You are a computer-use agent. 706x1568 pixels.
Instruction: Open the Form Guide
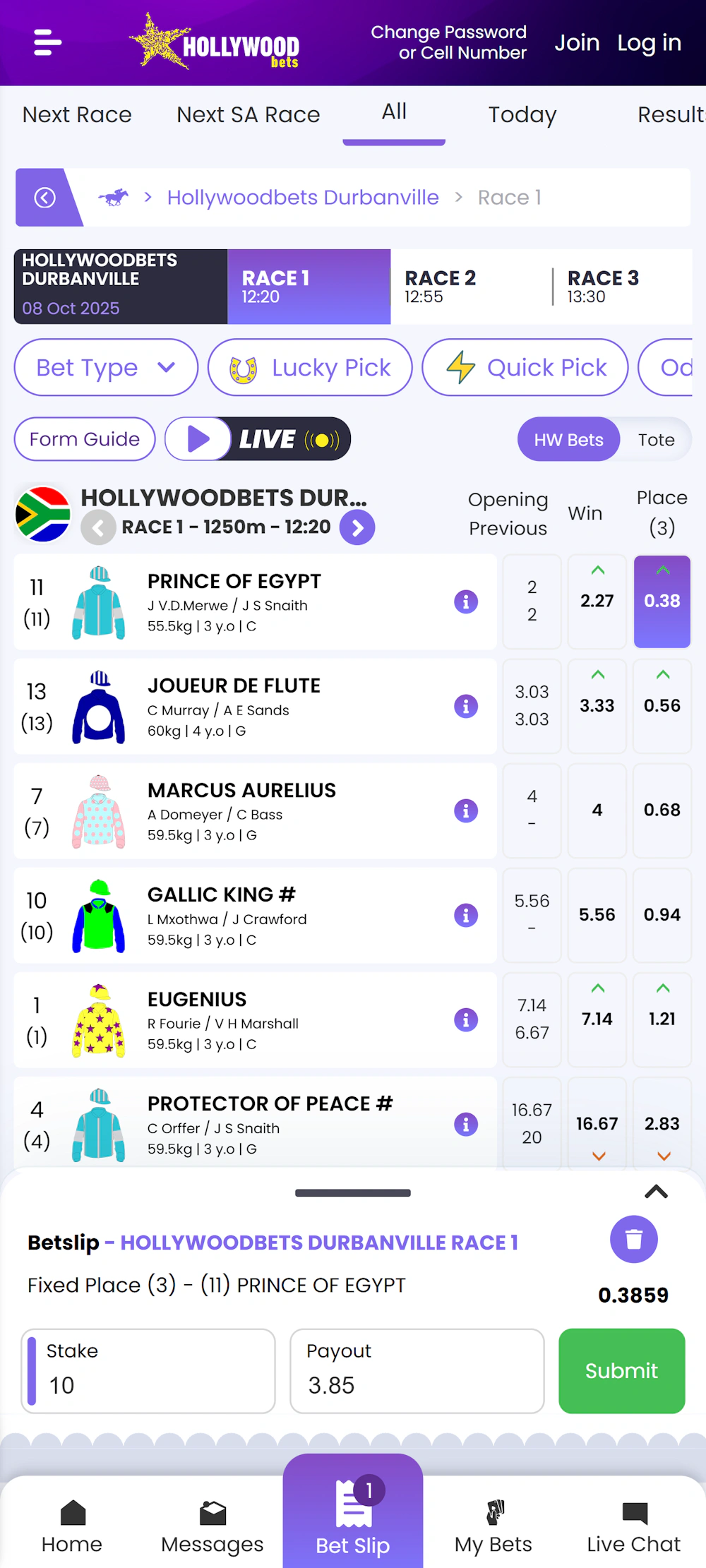click(84, 438)
